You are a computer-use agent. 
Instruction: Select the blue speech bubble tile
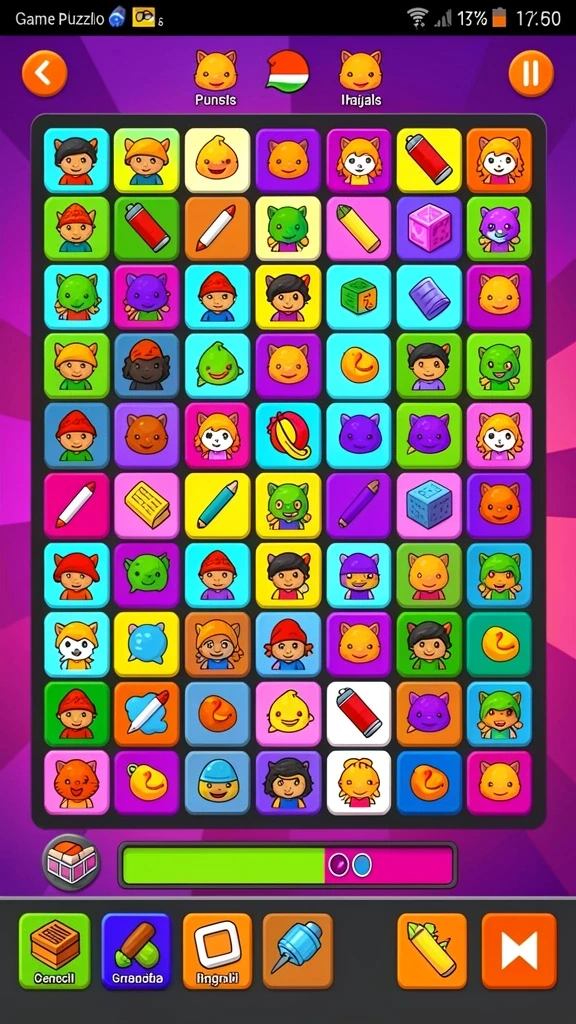point(147,644)
